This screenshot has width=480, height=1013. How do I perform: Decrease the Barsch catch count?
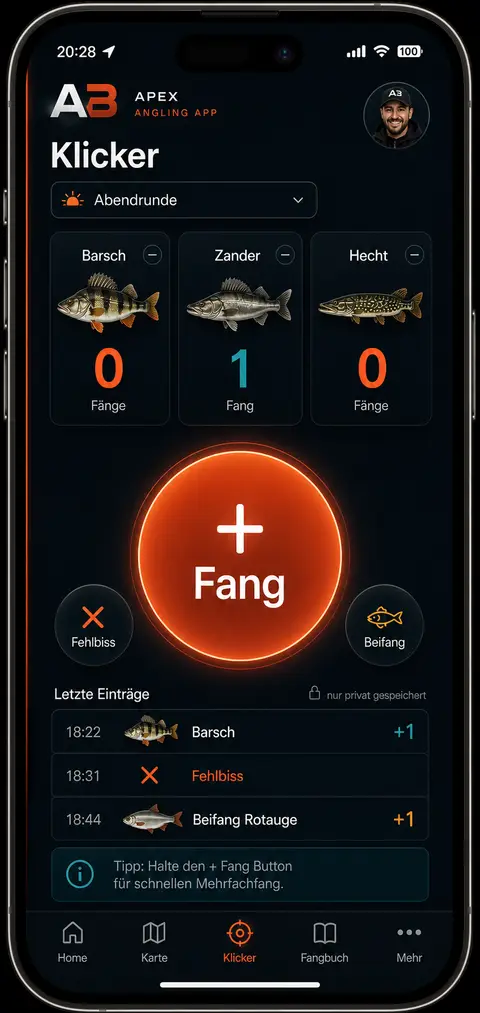pos(152,255)
